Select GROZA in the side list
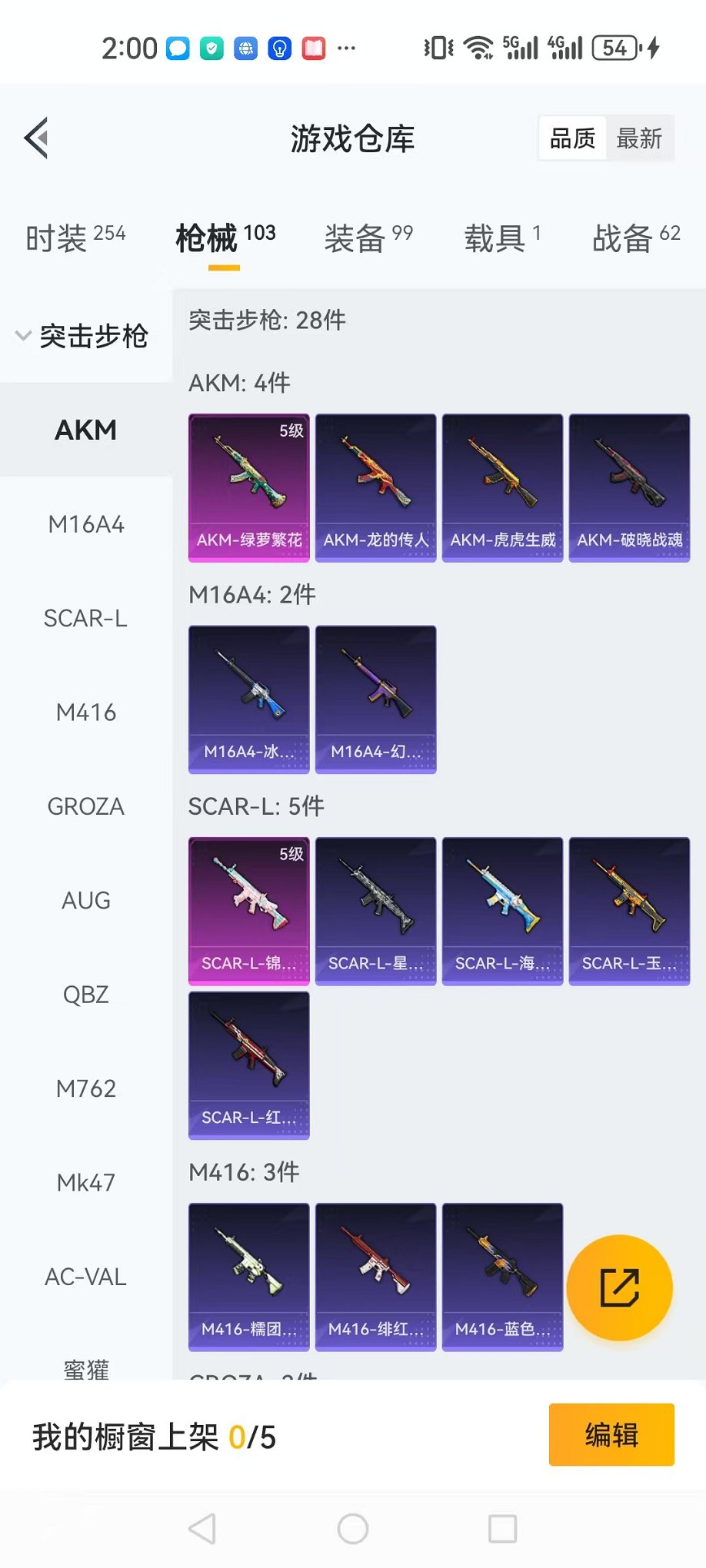 tap(85, 806)
